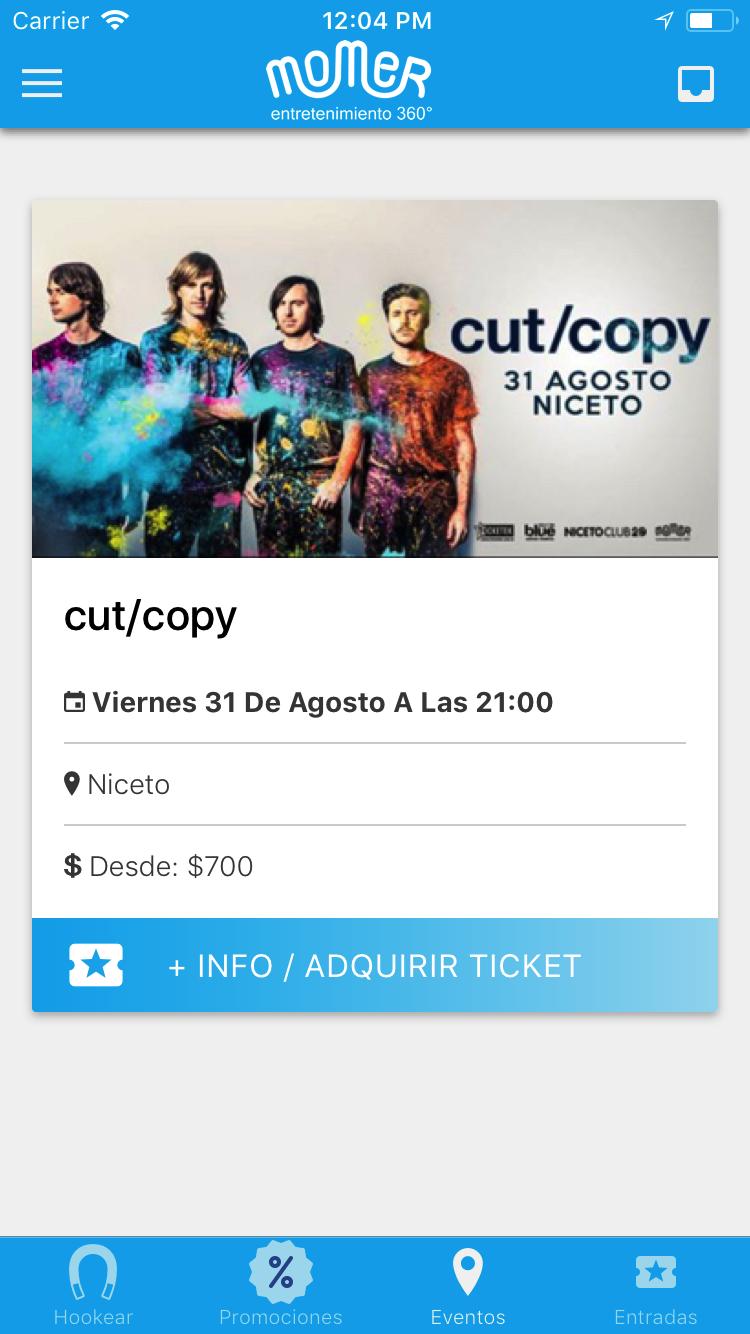Open the Entradas tab

click(x=656, y=1286)
